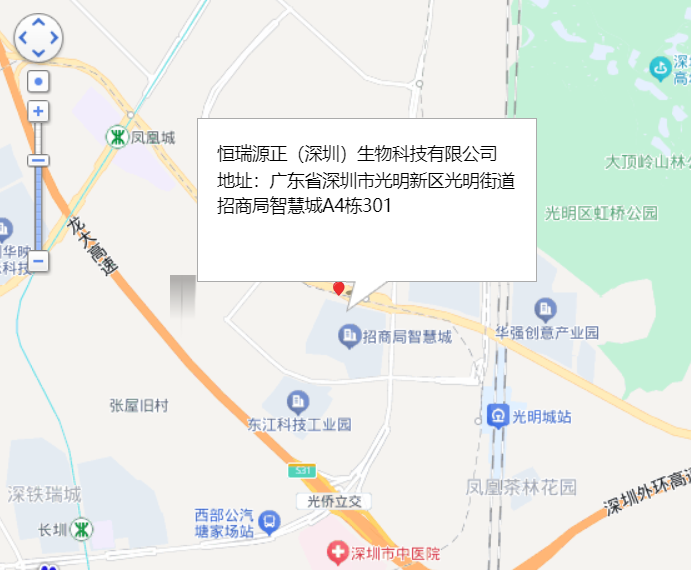Pan the map up with the arrow
This screenshot has width=691, height=570.
[x=38, y=23]
